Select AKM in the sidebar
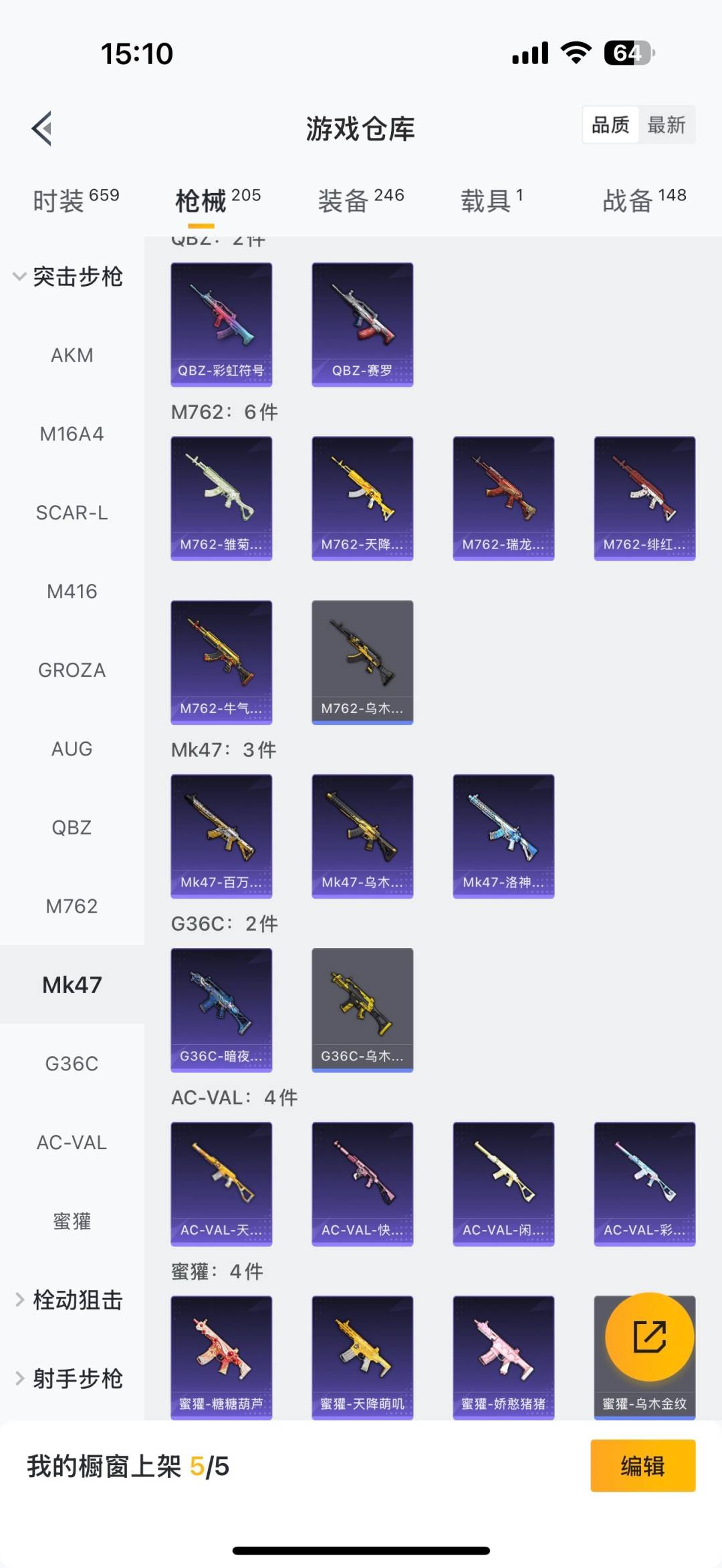The height and width of the screenshot is (1568, 722). [x=72, y=355]
